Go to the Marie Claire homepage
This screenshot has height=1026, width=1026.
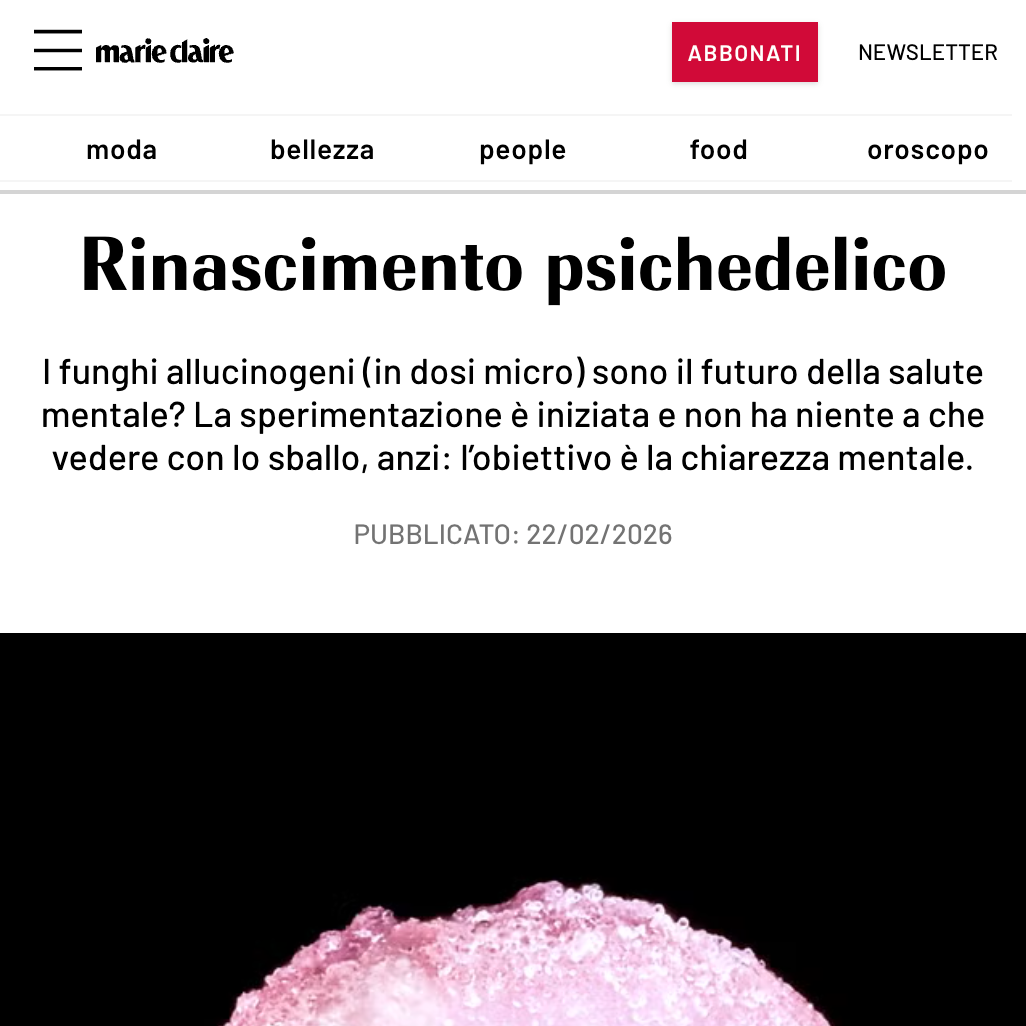(164, 51)
